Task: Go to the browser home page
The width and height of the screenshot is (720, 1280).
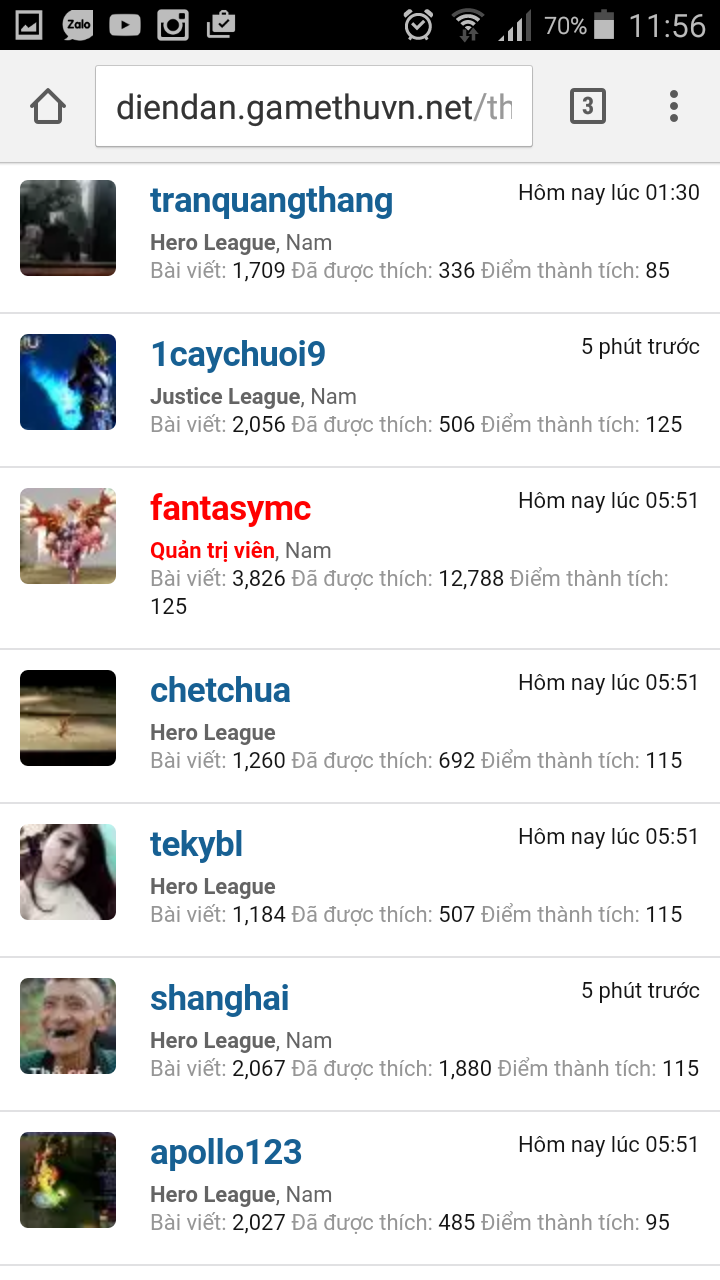Action: tap(48, 106)
